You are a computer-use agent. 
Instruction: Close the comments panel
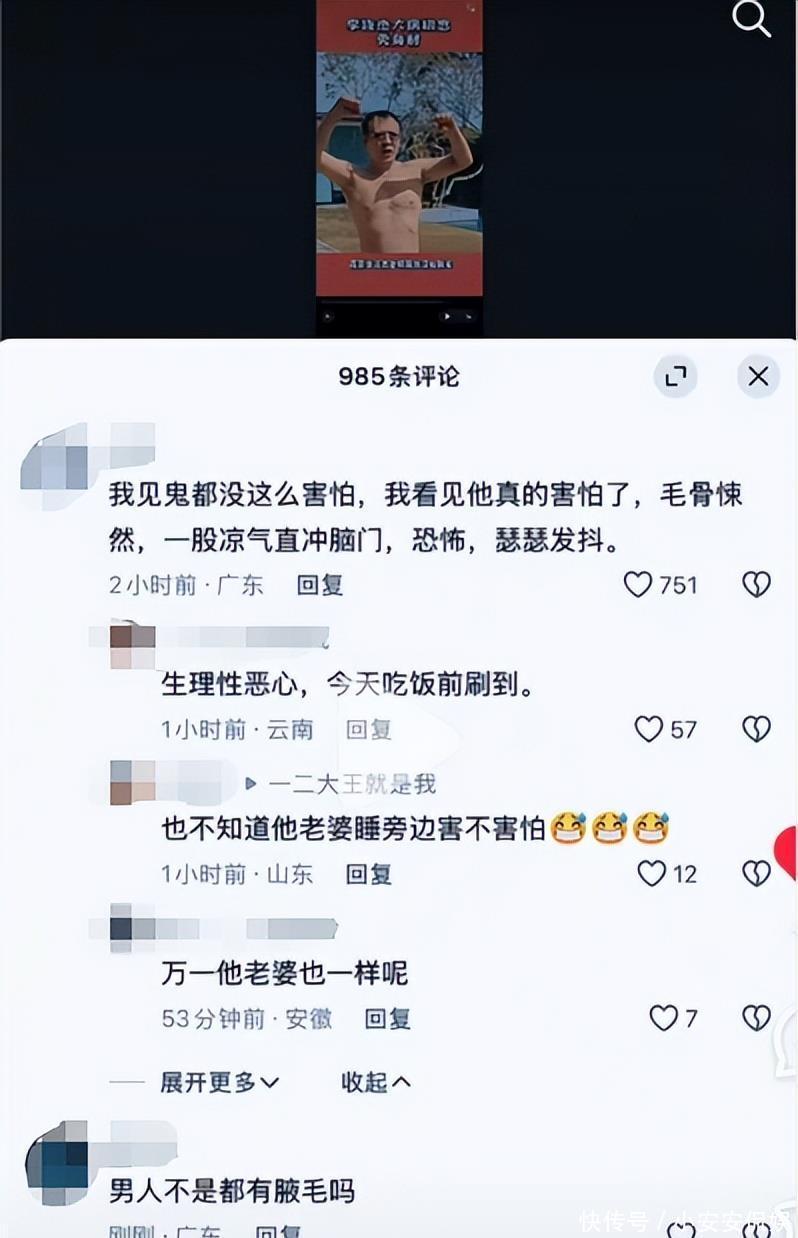pos(758,376)
